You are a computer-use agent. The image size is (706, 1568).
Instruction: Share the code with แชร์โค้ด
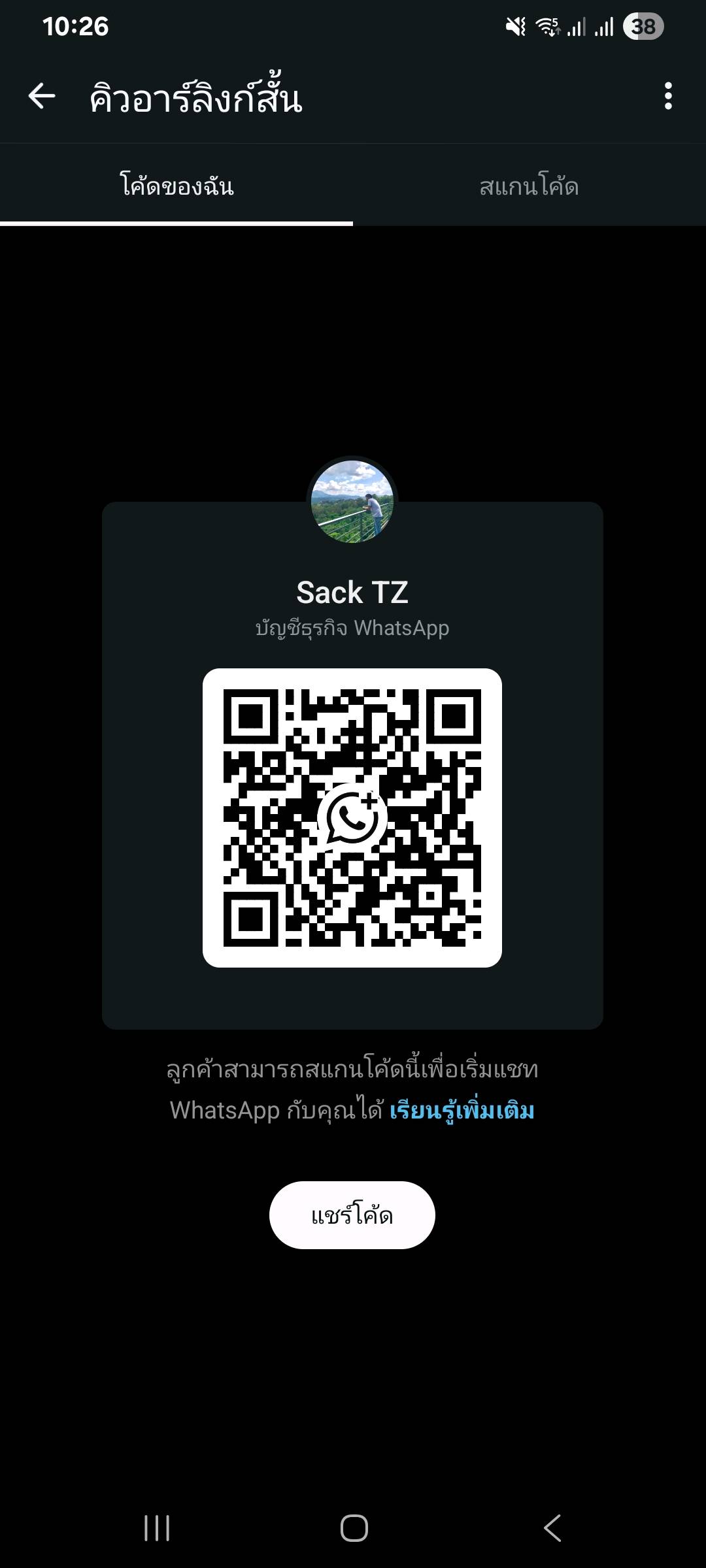352,1215
